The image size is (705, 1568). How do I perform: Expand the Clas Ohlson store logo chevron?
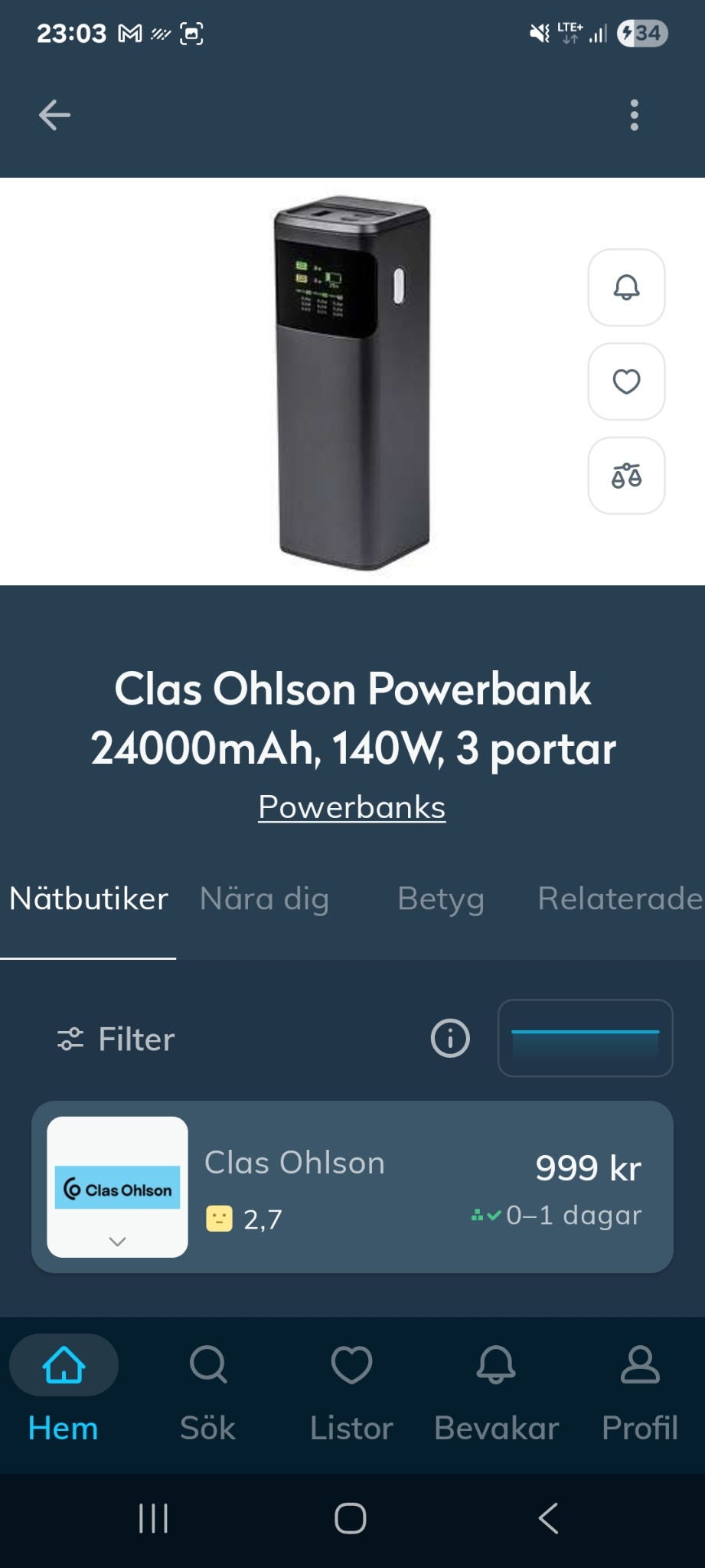[x=117, y=1241]
